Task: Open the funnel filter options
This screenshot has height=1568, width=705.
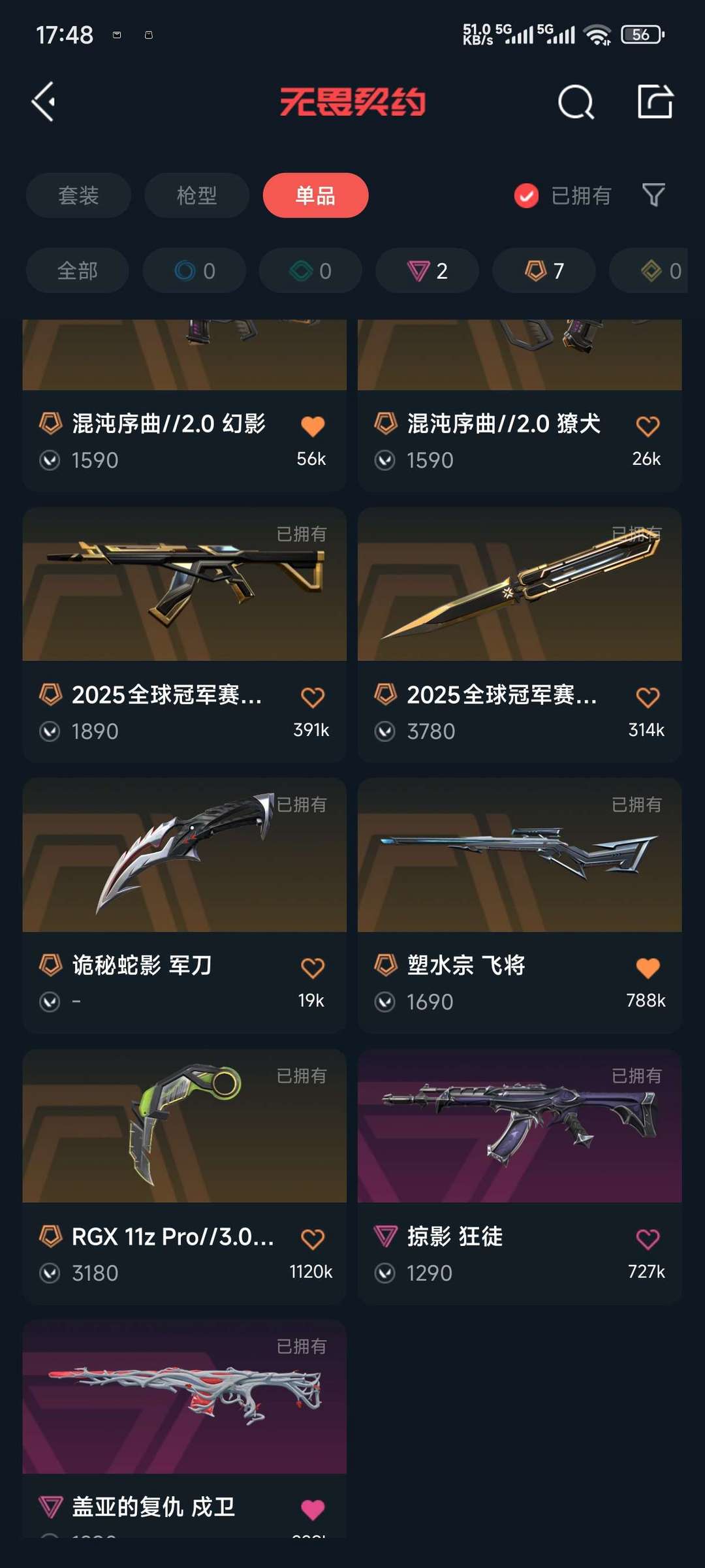Action: pyautogui.click(x=653, y=195)
